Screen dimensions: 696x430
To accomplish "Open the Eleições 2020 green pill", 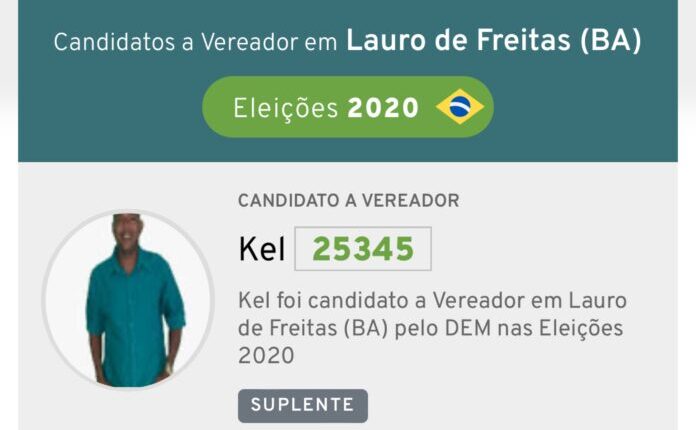I will tap(347, 108).
